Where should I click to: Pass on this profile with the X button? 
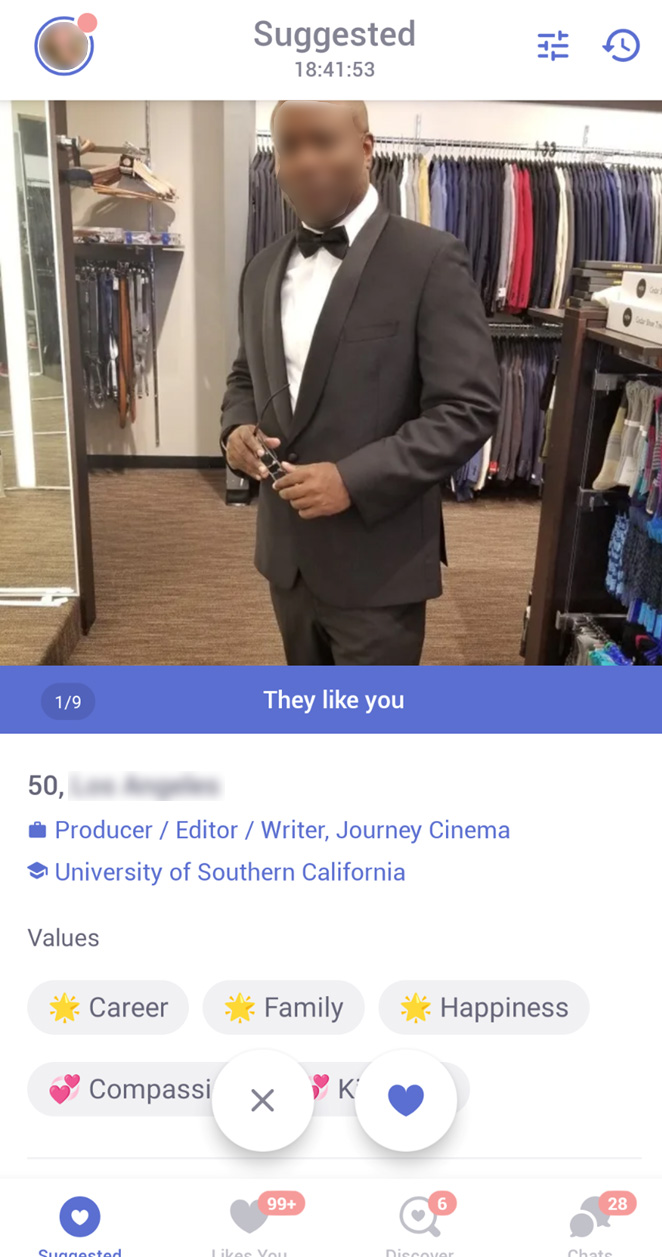click(x=263, y=1100)
